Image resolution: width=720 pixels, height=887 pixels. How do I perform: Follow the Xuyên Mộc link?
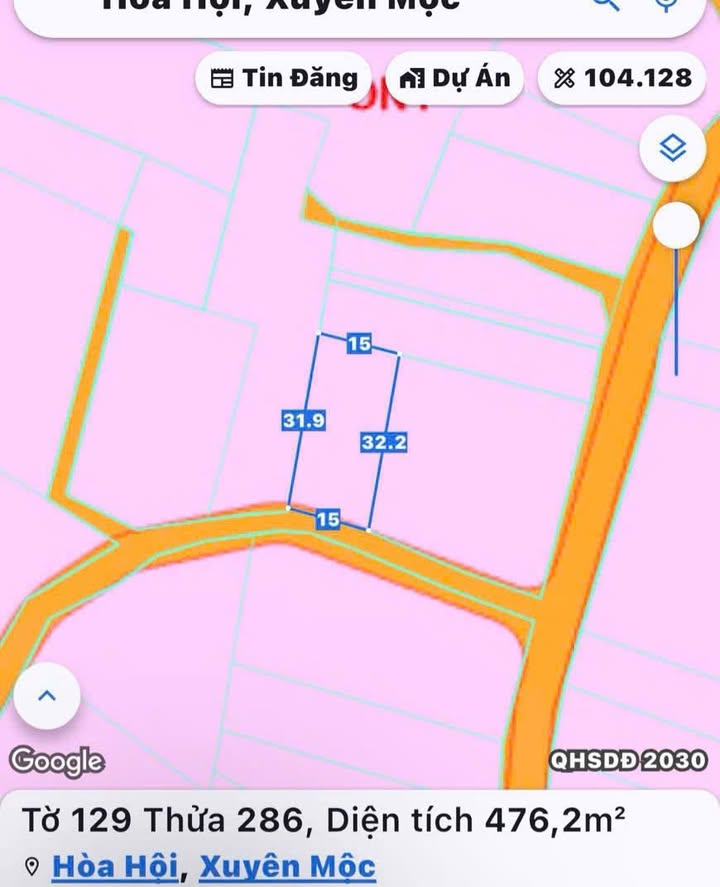[287, 866]
